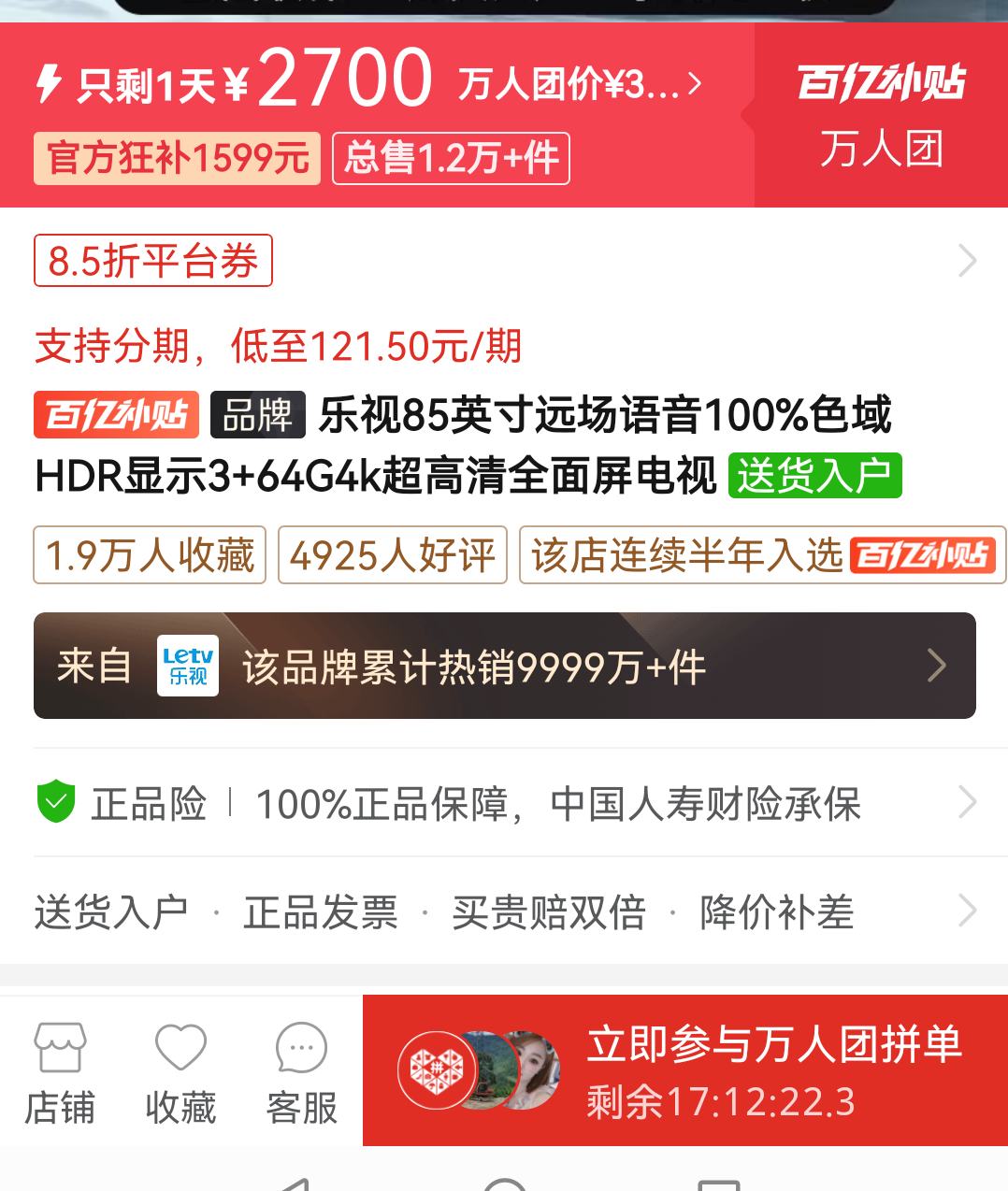
Task: Switch to the 百亿补贴 万人团 panel
Action: [x=880, y=114]
